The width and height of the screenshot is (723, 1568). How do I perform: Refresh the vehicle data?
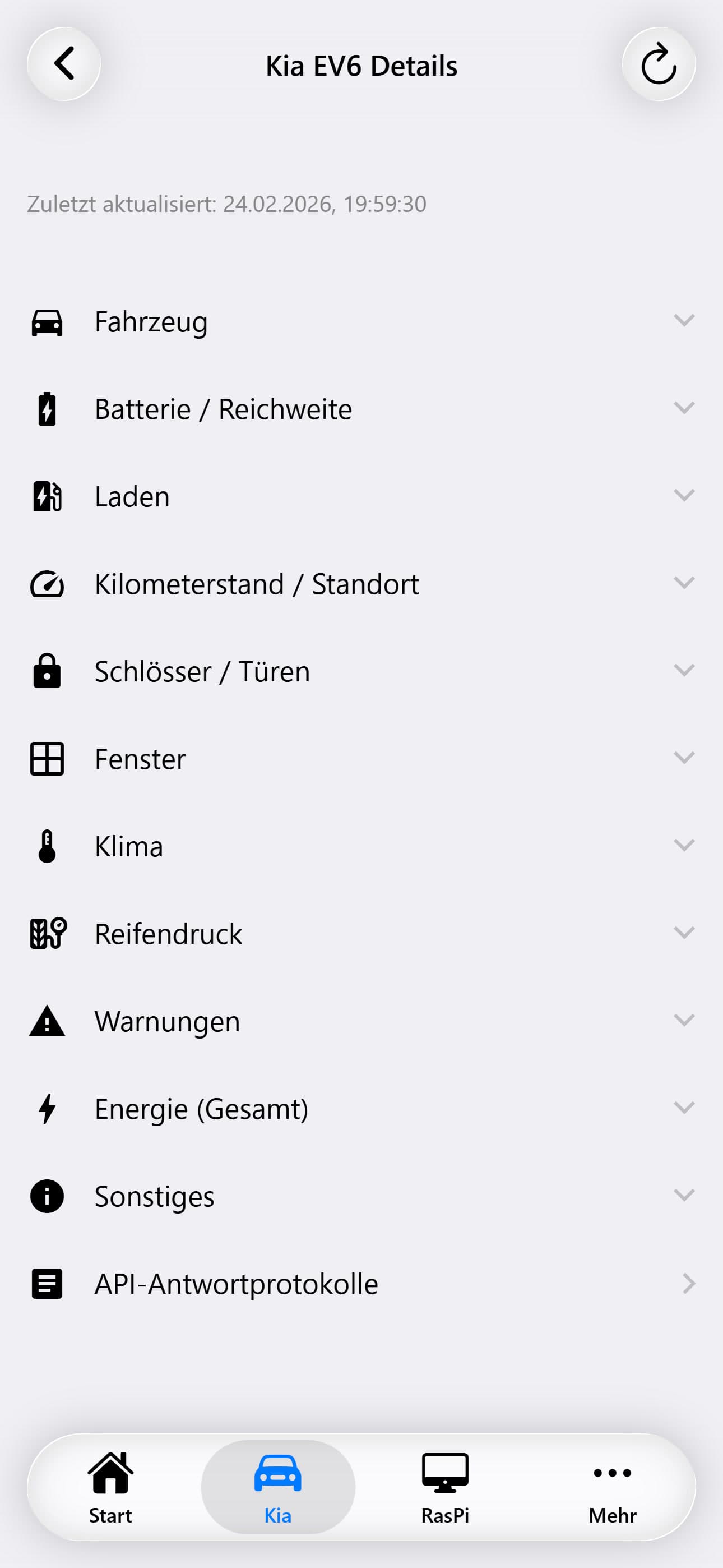[659, 64]
